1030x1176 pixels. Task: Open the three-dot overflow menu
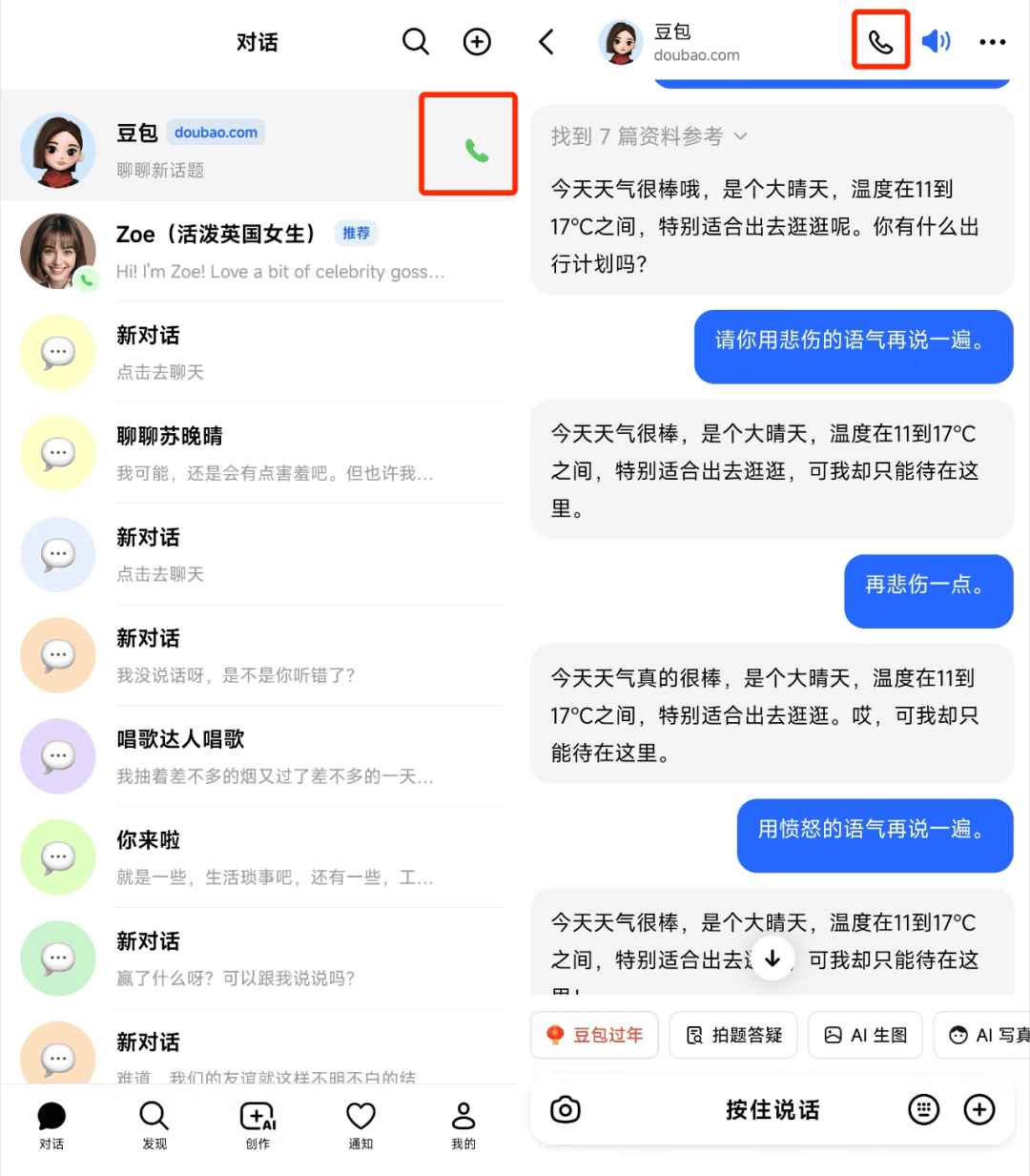point(992,41)
